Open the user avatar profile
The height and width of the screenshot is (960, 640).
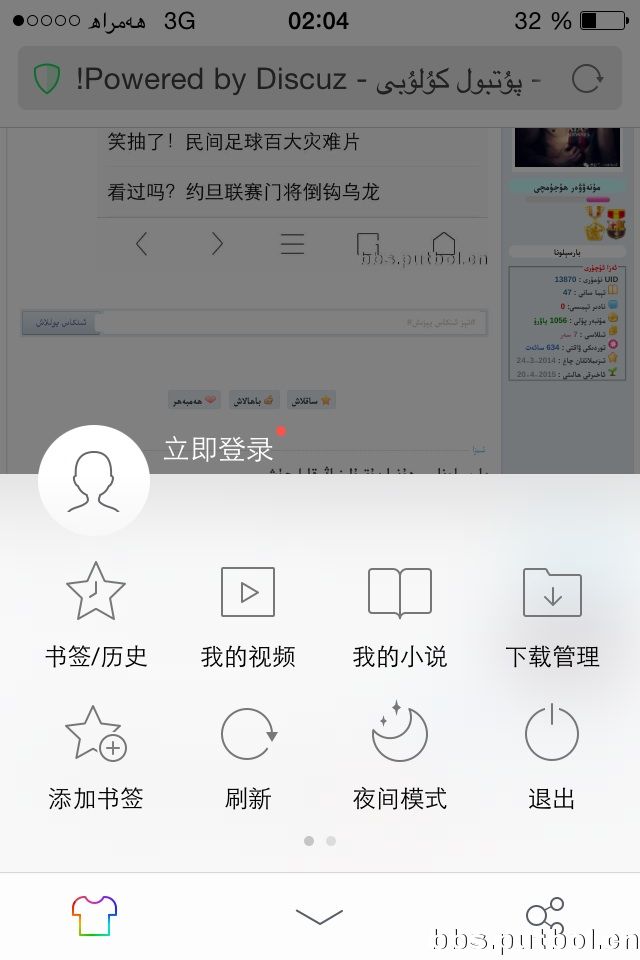(94, 481)
